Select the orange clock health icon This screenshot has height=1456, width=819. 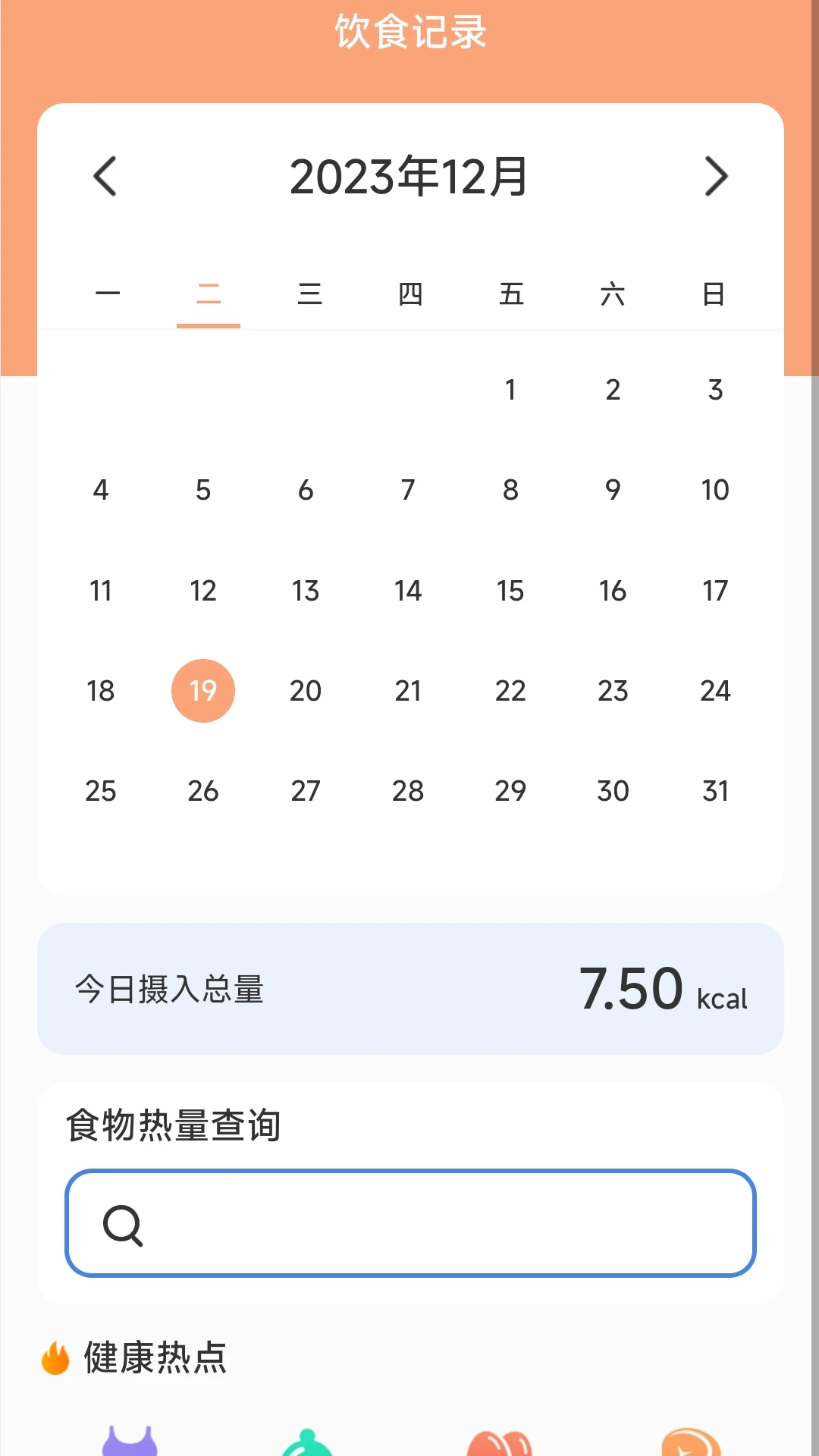tap(691, 1441)
